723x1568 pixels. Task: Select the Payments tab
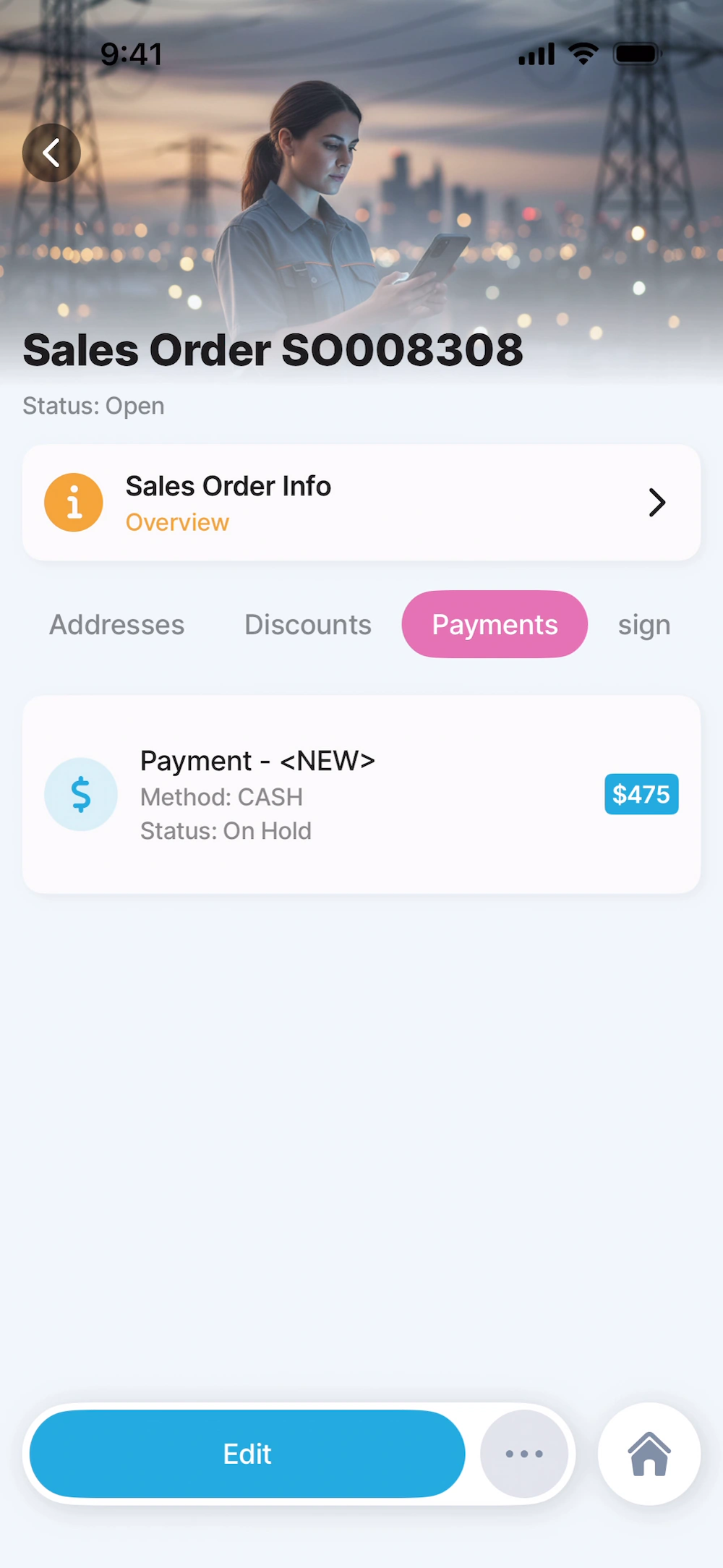click(495, 625)
